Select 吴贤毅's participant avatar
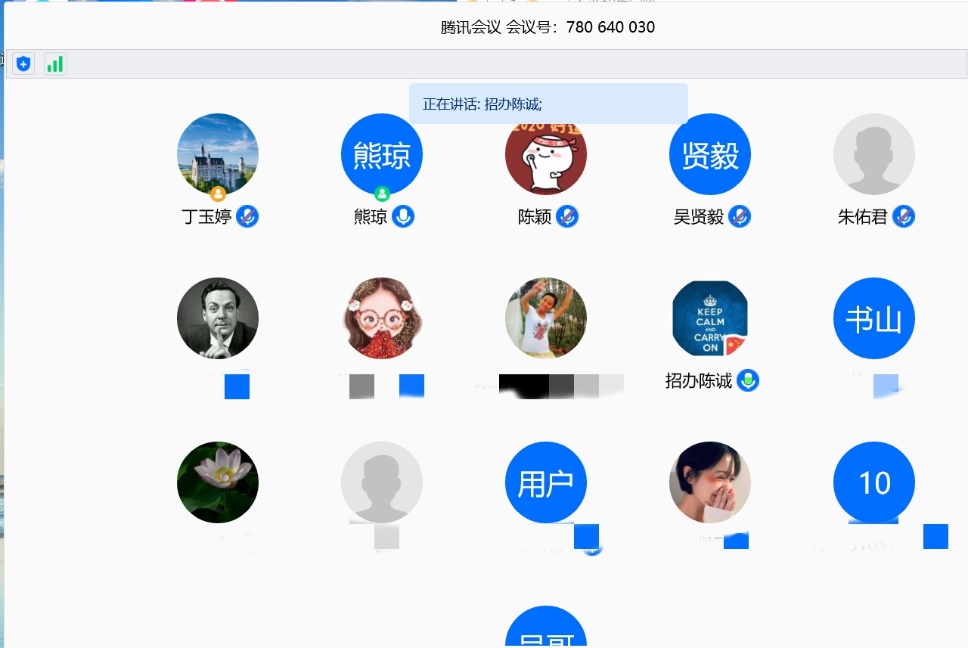This screenshot has height=648, width=968. coord(710,154)
